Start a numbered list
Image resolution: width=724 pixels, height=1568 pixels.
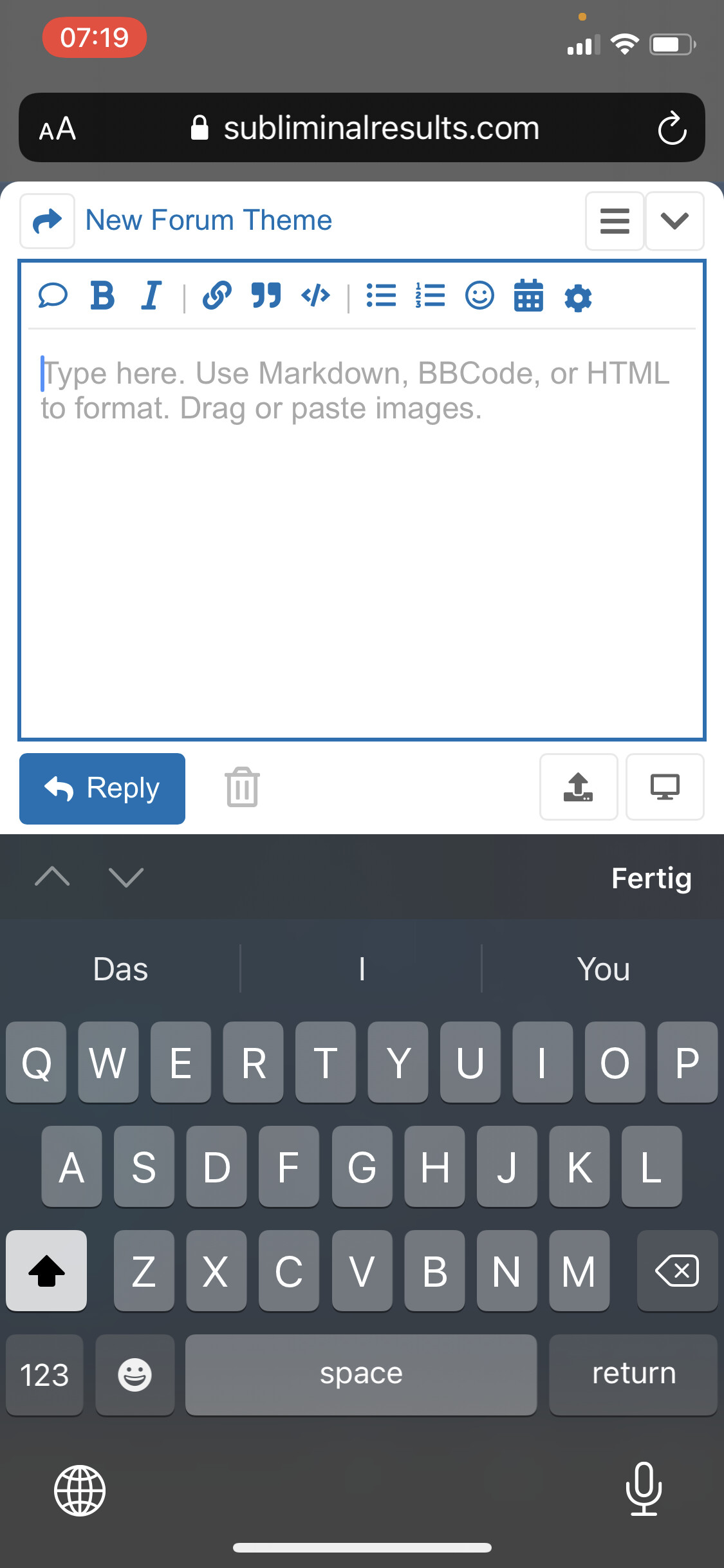pos(430,295)
